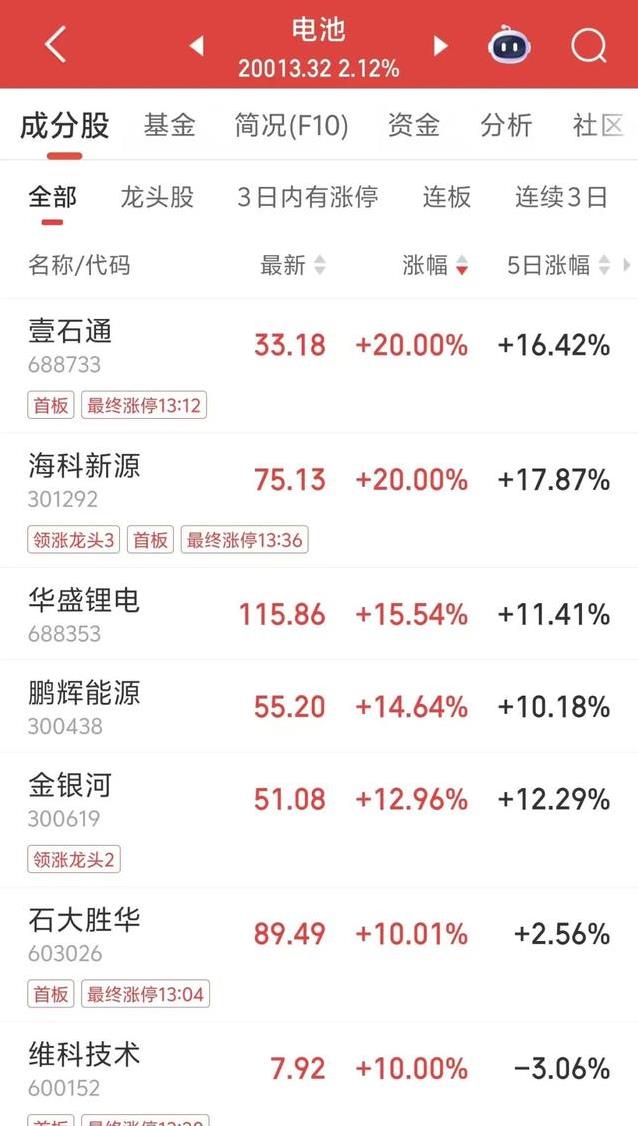Go back using the header arrow
Image resolution: width=638 pixels, height=1126 pixels.
[56, 45]
